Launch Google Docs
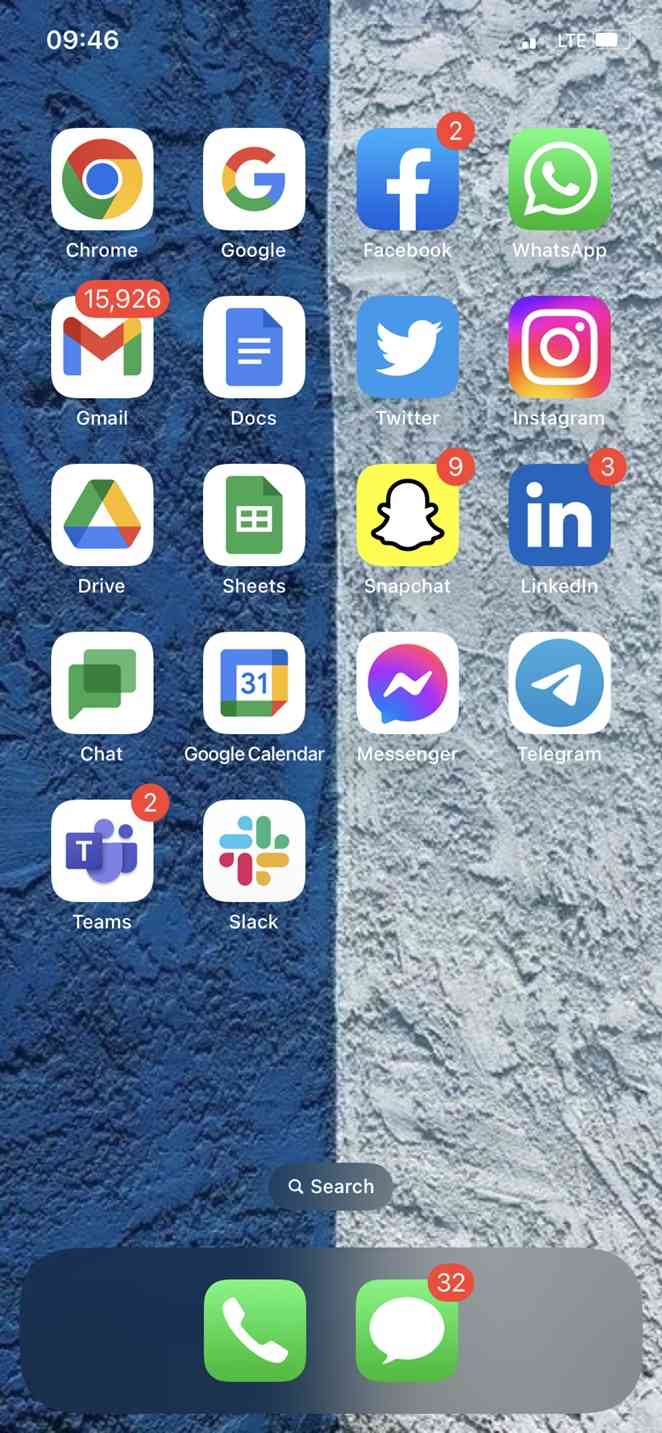This screenshot has height=1433, width=662. pyautogui.click(x=254, y=347)
